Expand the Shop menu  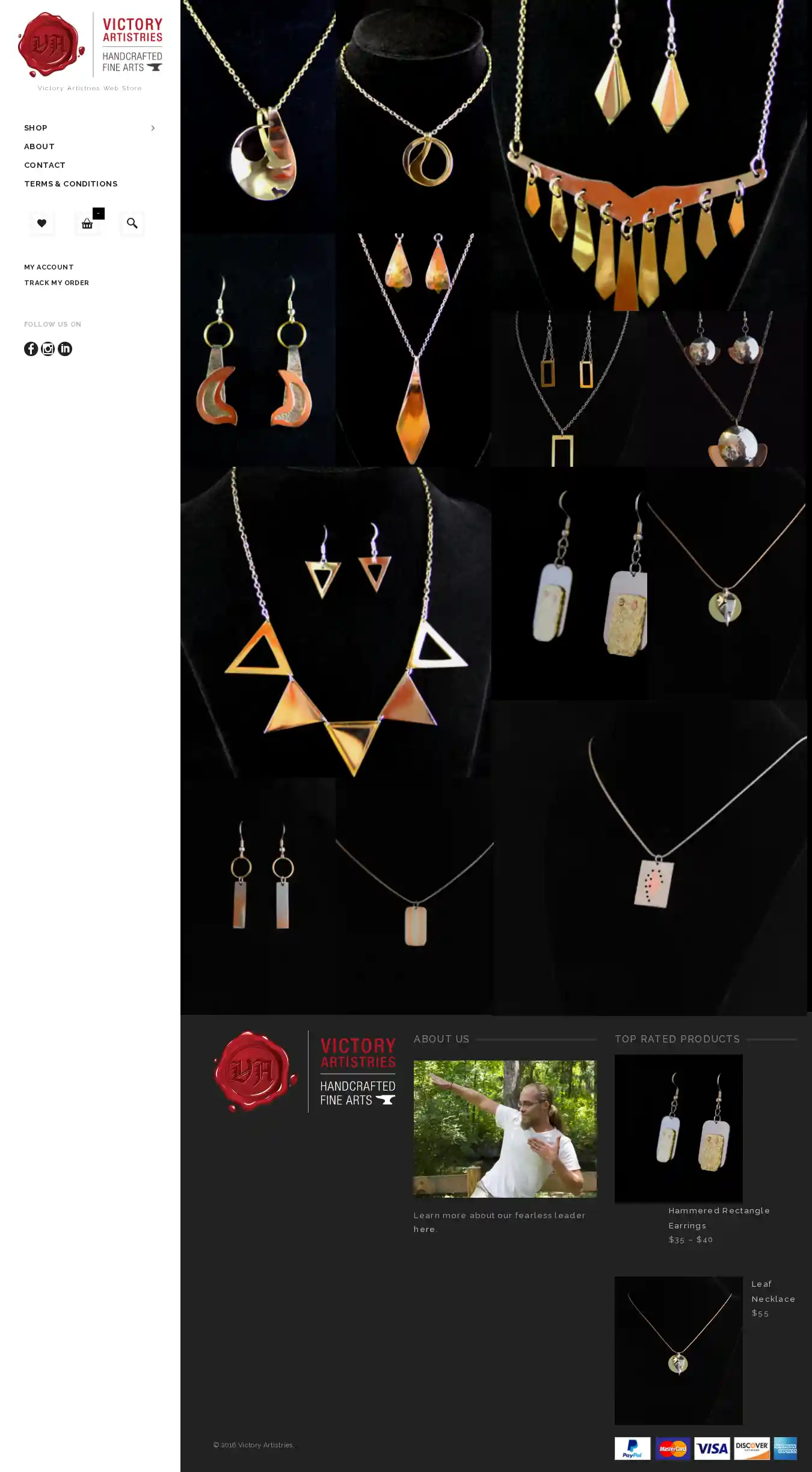point(152,128)
